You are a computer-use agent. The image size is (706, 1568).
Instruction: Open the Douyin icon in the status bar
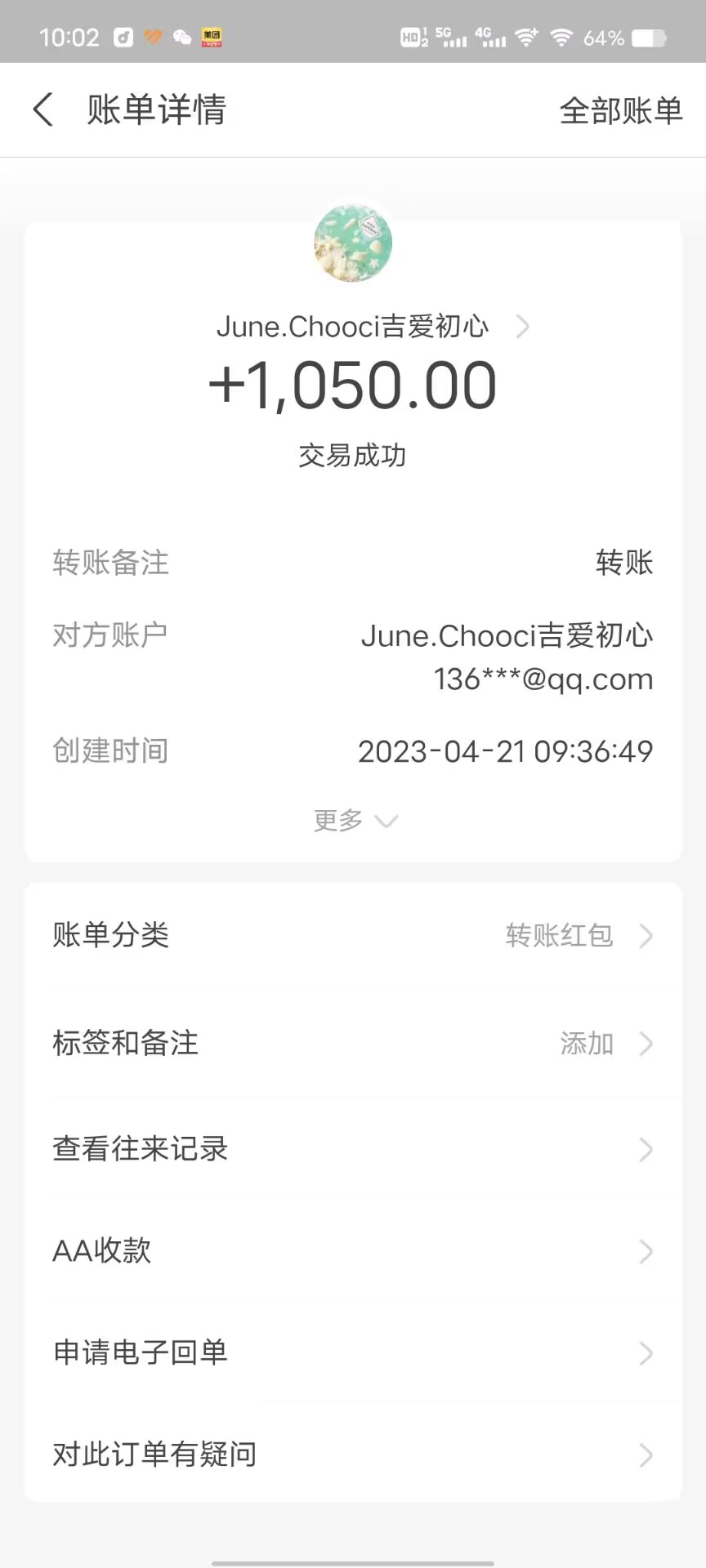[x=123, y=36]
